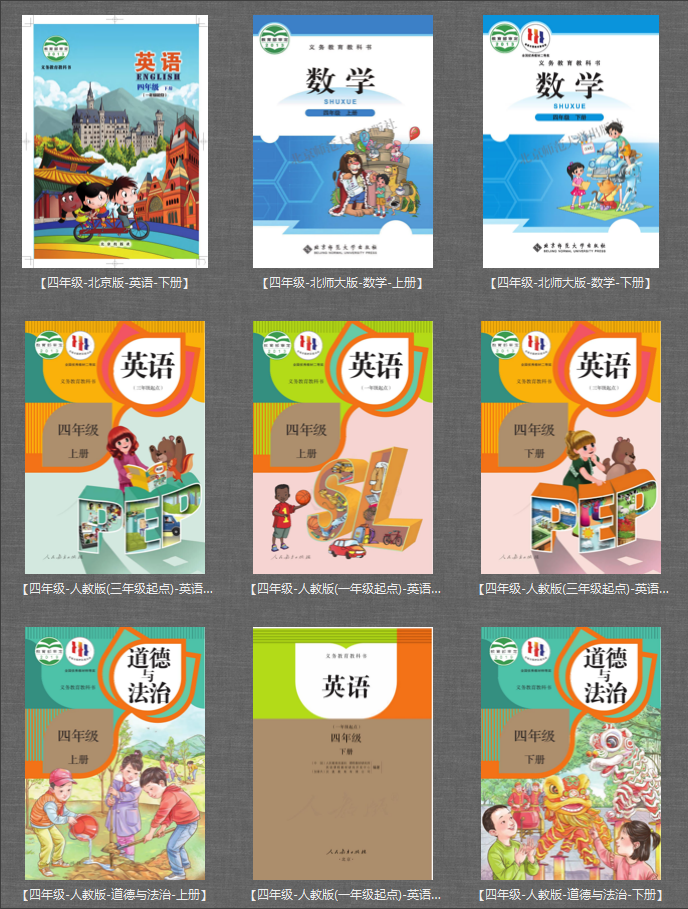The image size is (688, 909).
Task: Open 人教版 一年级起点 英语 下册 brown cover
Action: [343, 753]
